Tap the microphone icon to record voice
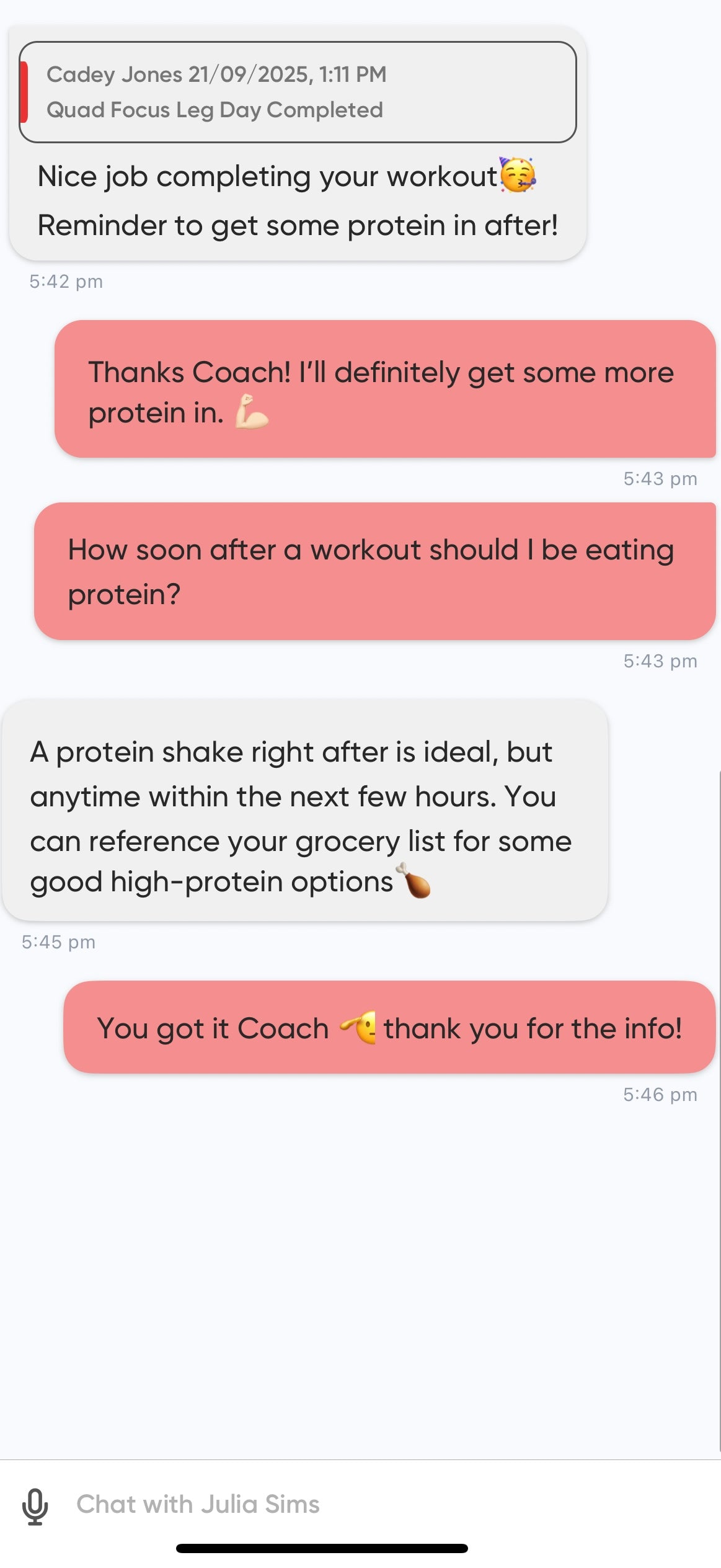This screenshot has height=1568, width=721. pyautogui.click(x=35, y=1507)
